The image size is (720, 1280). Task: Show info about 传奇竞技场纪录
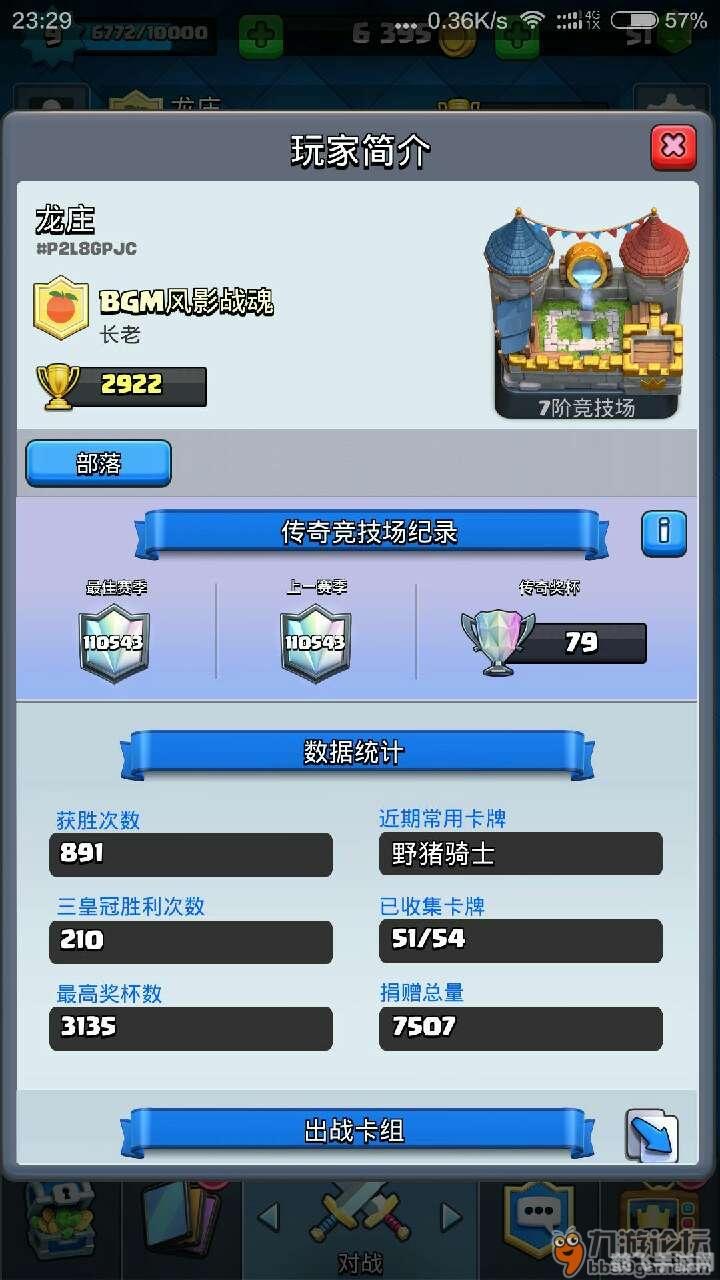pyautogui.click(x=664, y=532)
